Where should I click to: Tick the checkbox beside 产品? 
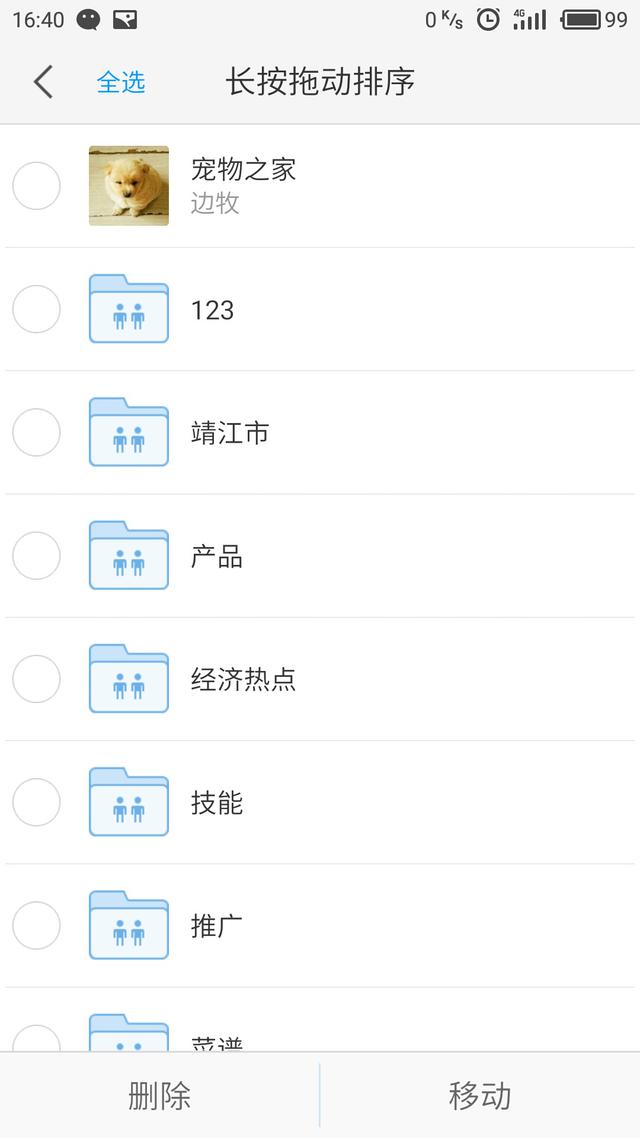(36, 555)
